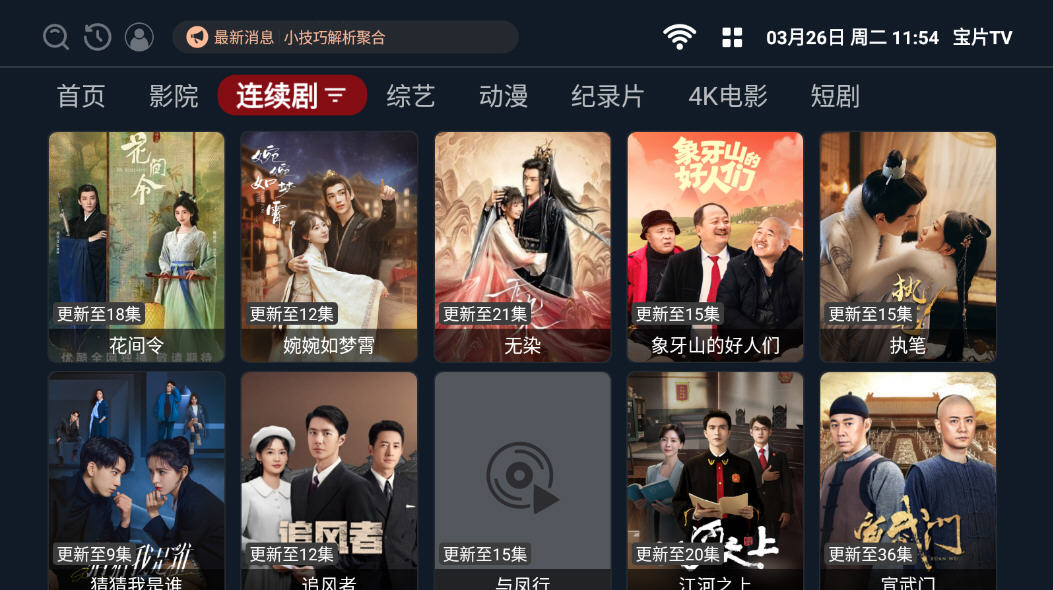Switch to the 动漫 tab
1053x590 pixels.
503,96
